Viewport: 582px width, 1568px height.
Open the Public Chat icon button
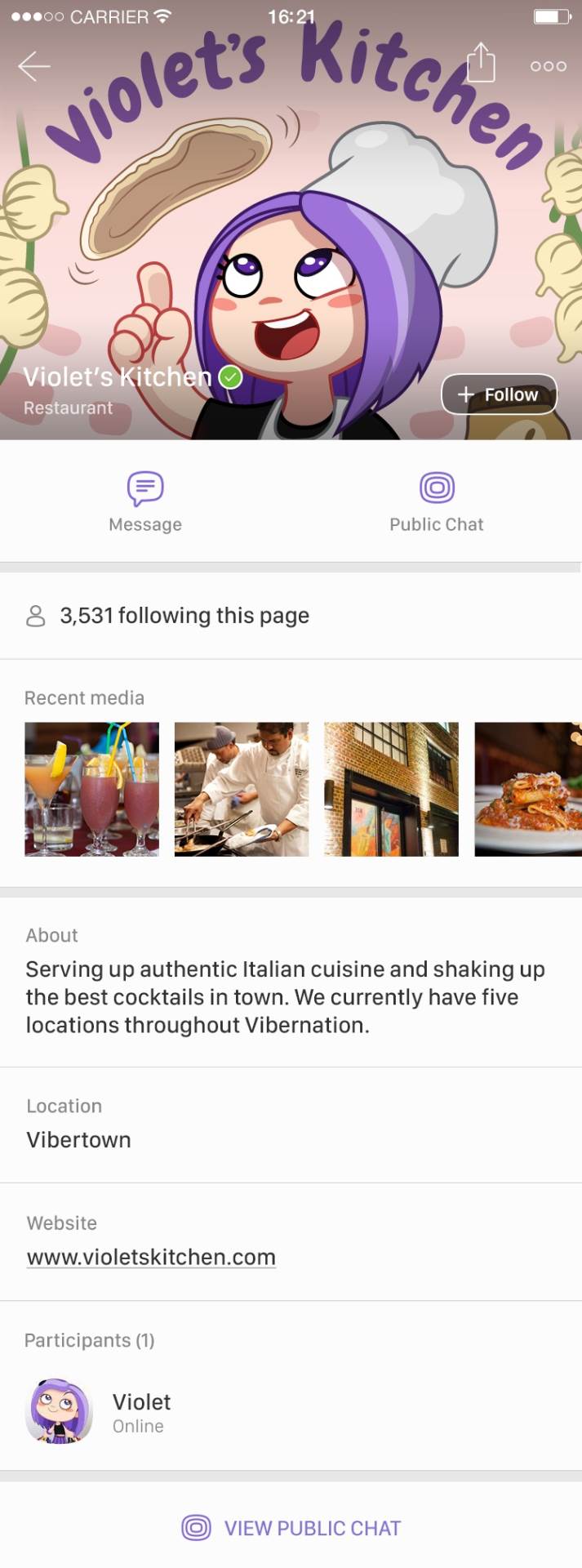(437, 501)
